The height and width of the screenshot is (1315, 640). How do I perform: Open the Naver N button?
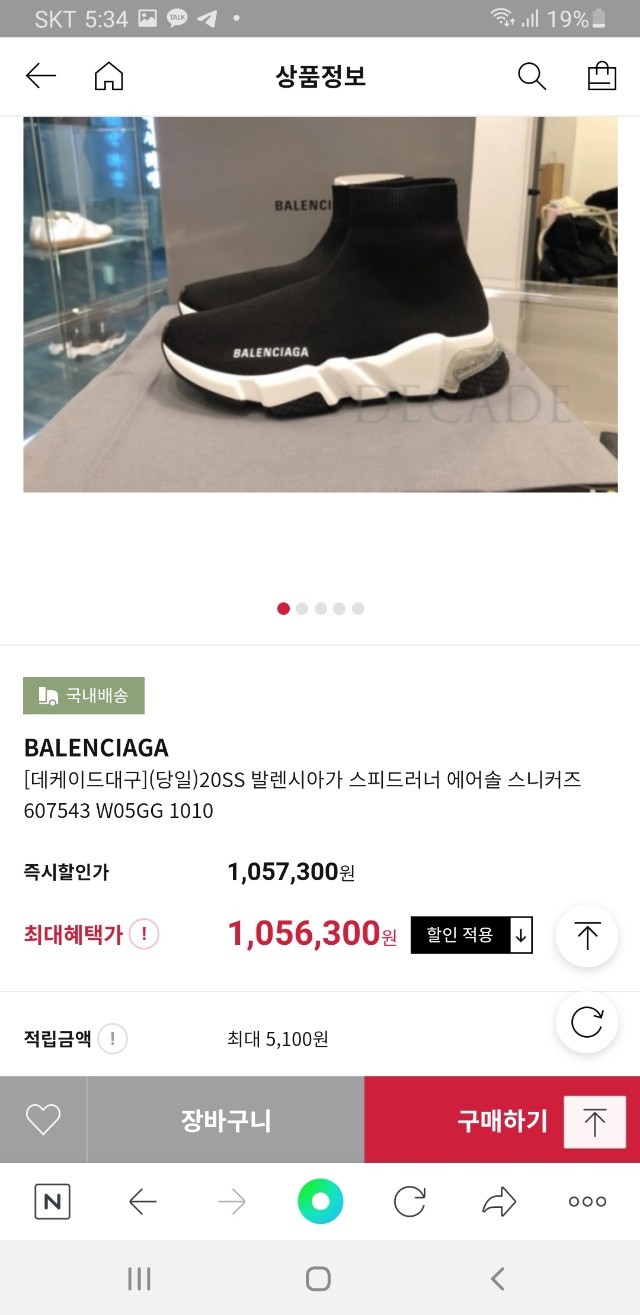(x=52, y=1202)
